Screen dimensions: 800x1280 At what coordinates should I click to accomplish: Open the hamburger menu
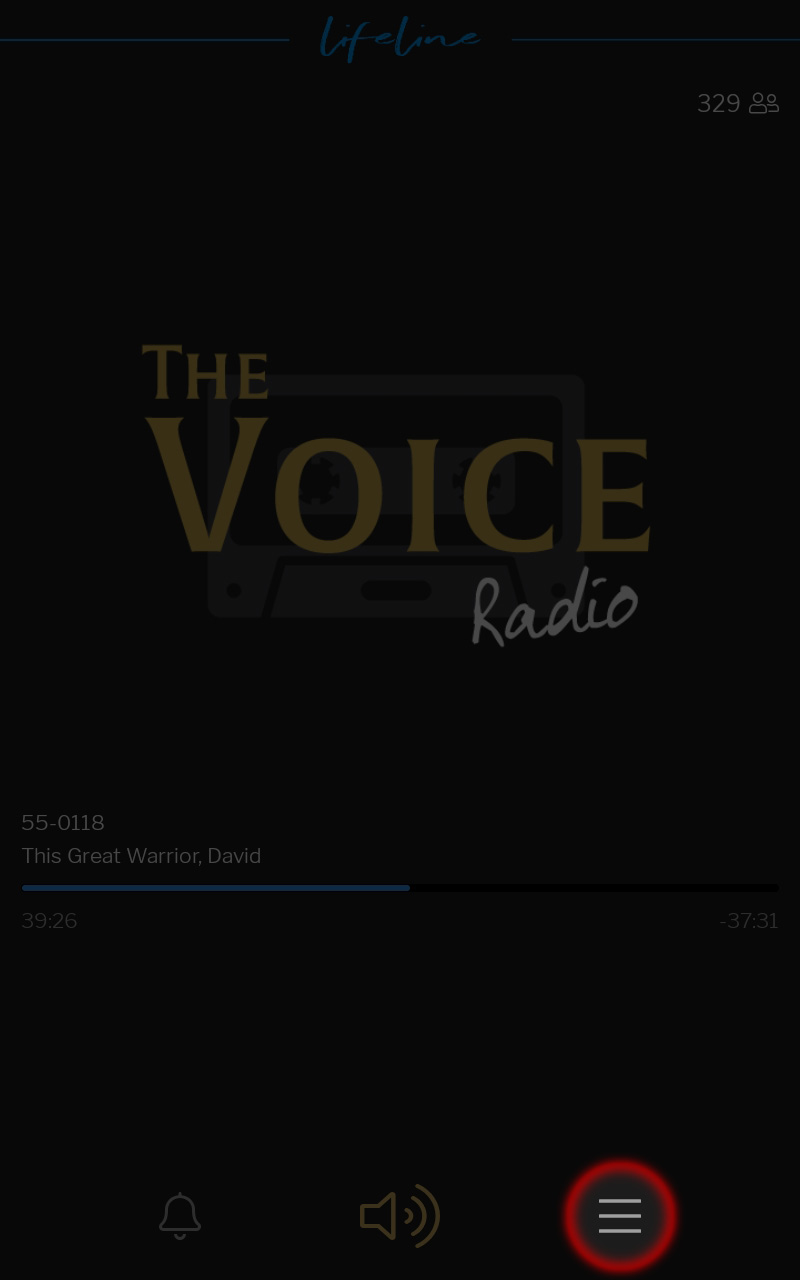(x=620, y=1216)
